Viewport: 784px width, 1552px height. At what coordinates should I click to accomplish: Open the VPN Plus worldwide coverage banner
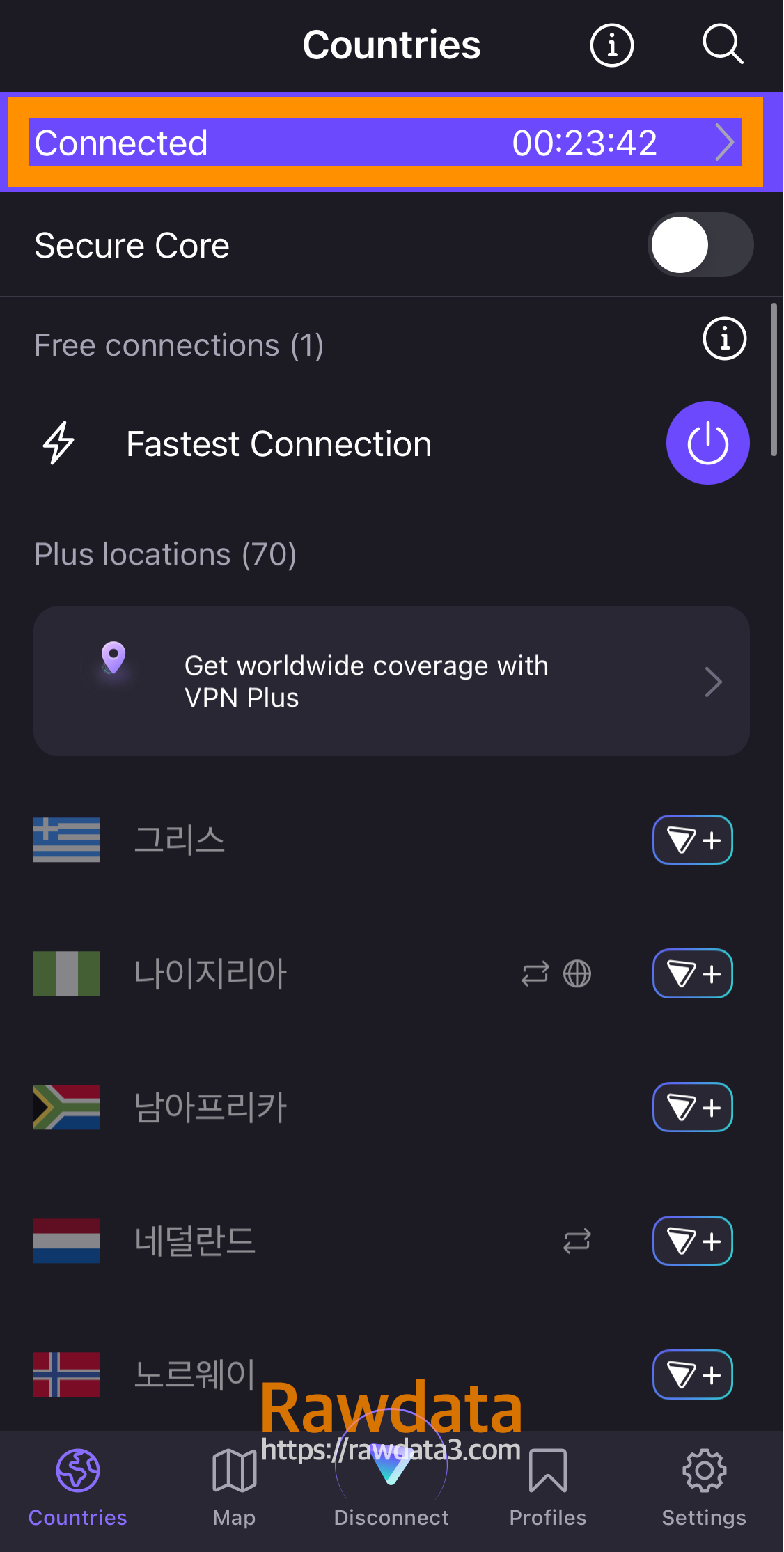392,681
